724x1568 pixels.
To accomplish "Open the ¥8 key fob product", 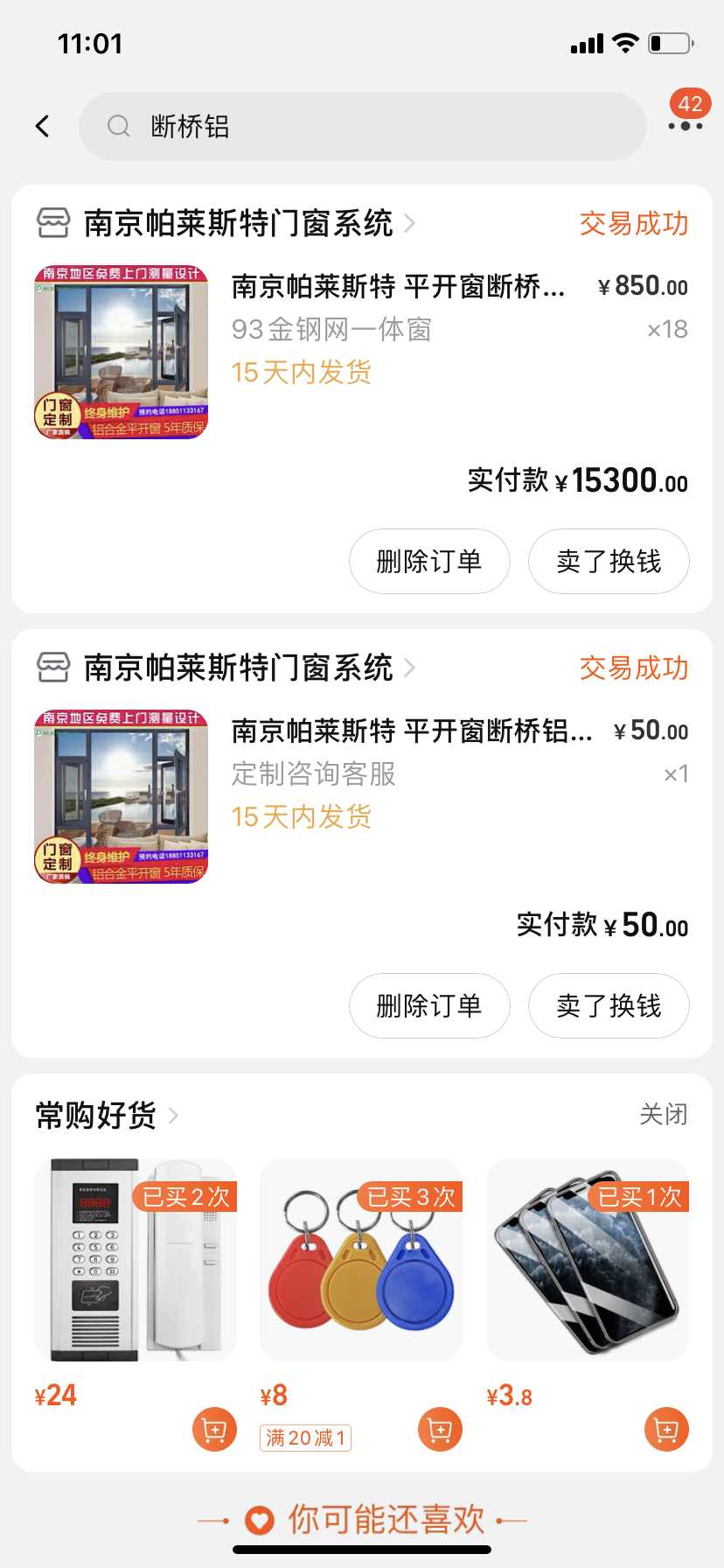I will pos(361,1260).
